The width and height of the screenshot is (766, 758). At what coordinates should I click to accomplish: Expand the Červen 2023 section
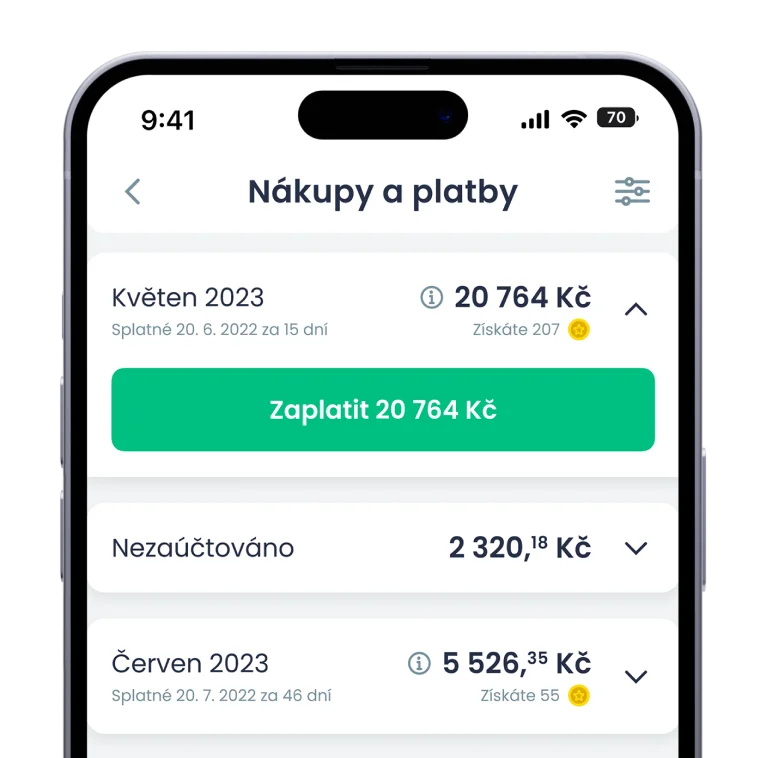(x=636, y=677)
